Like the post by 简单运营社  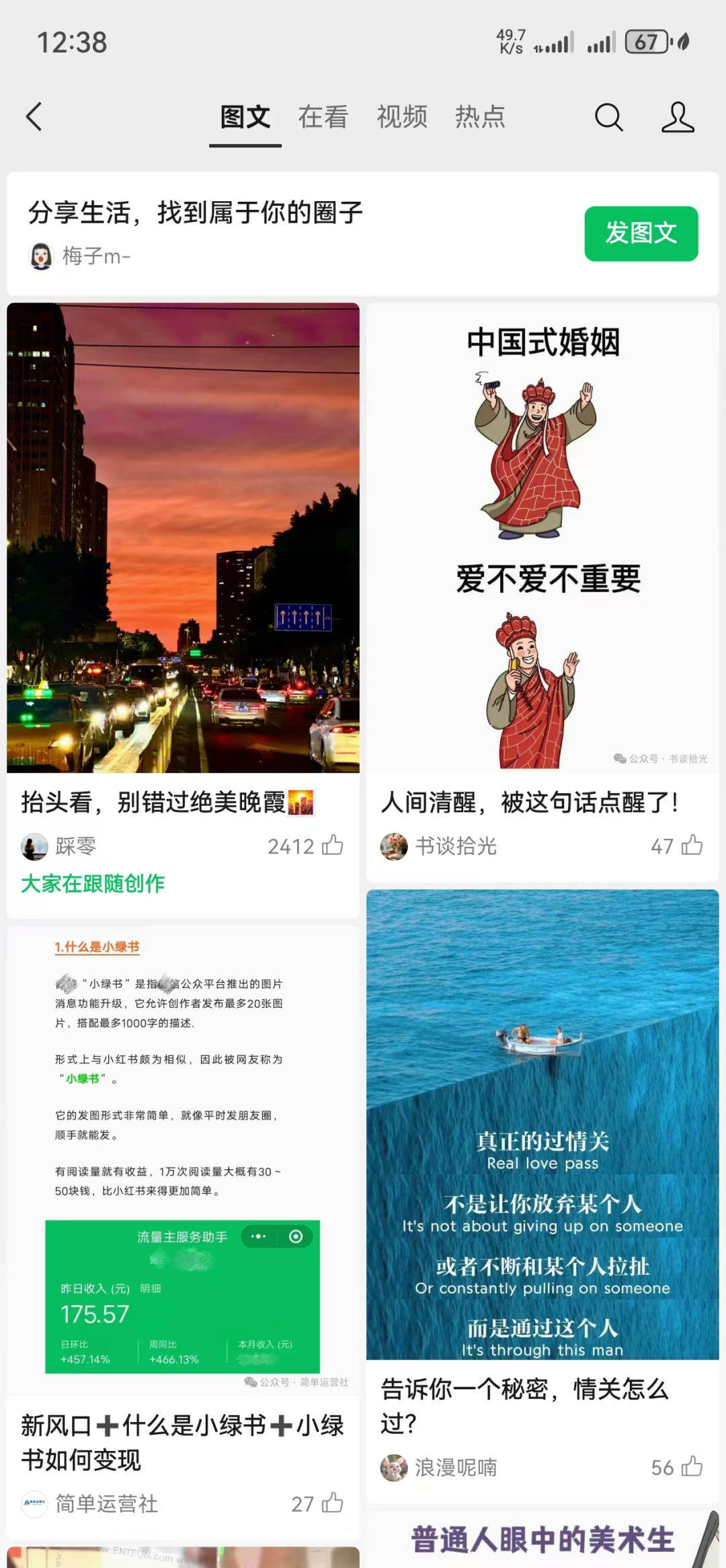[x=333, y=1503]
